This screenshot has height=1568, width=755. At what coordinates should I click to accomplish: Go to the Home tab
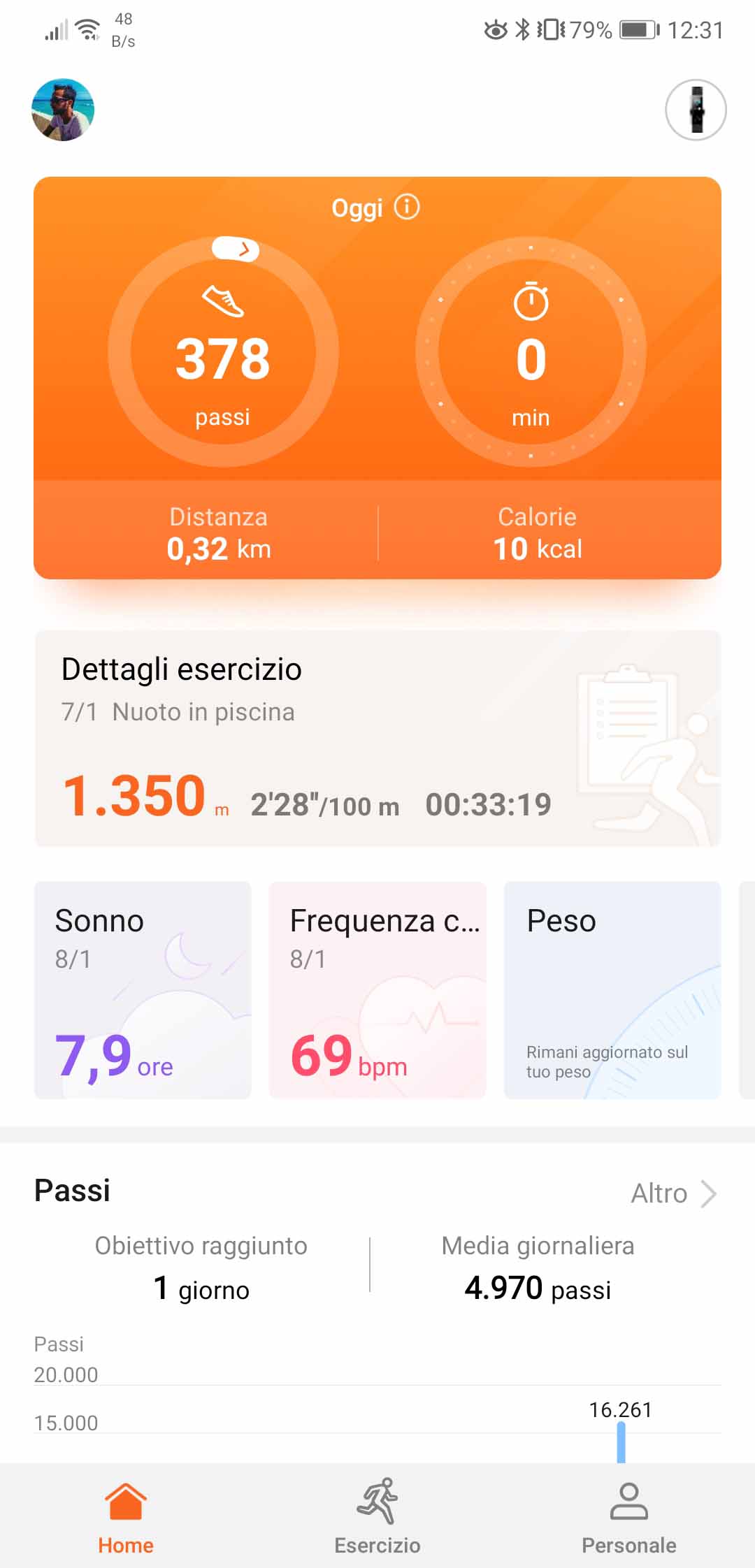pyautogui.click(x=126, y=1516)
